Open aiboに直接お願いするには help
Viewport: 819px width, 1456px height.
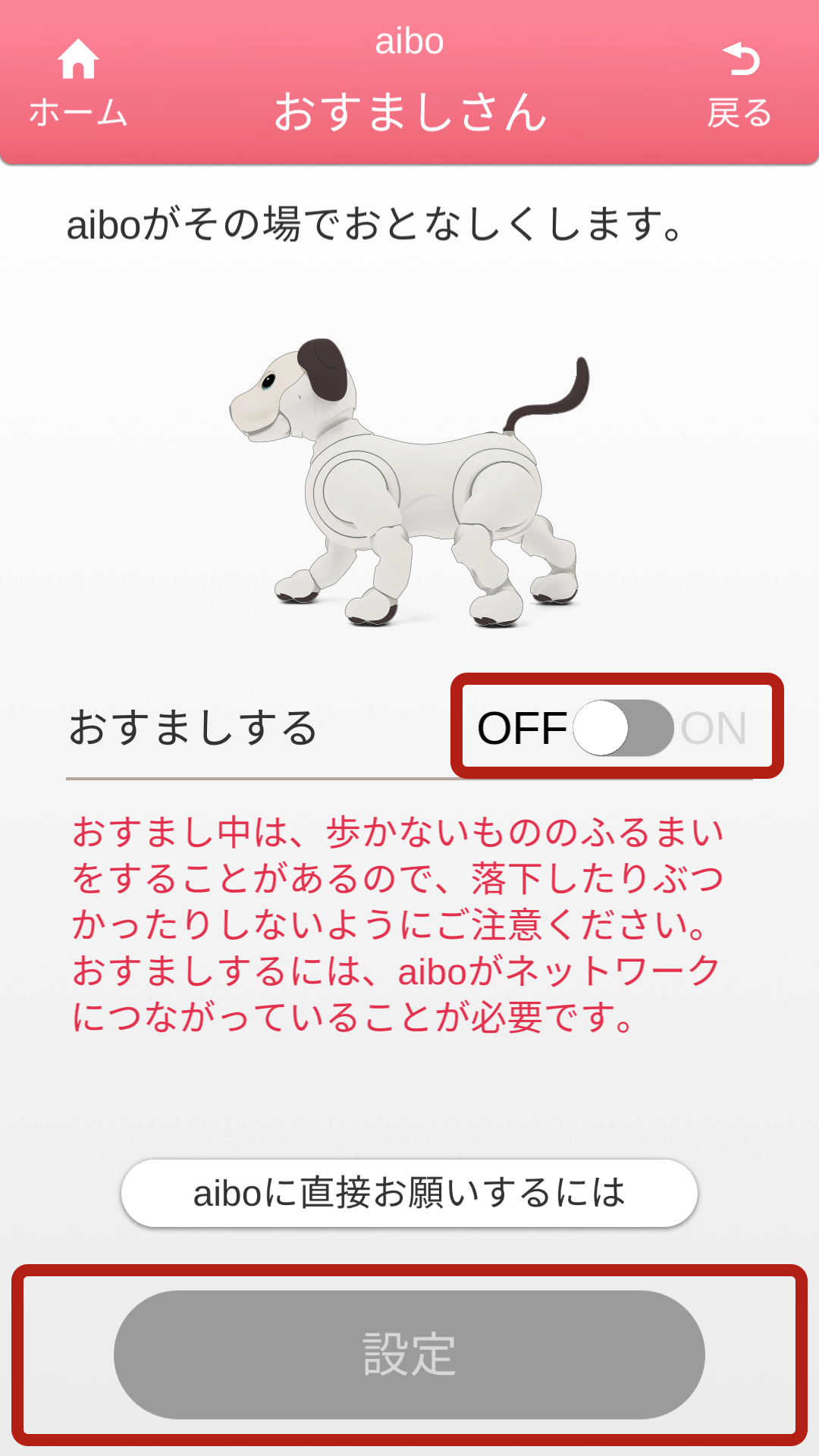coord(409,1193)
